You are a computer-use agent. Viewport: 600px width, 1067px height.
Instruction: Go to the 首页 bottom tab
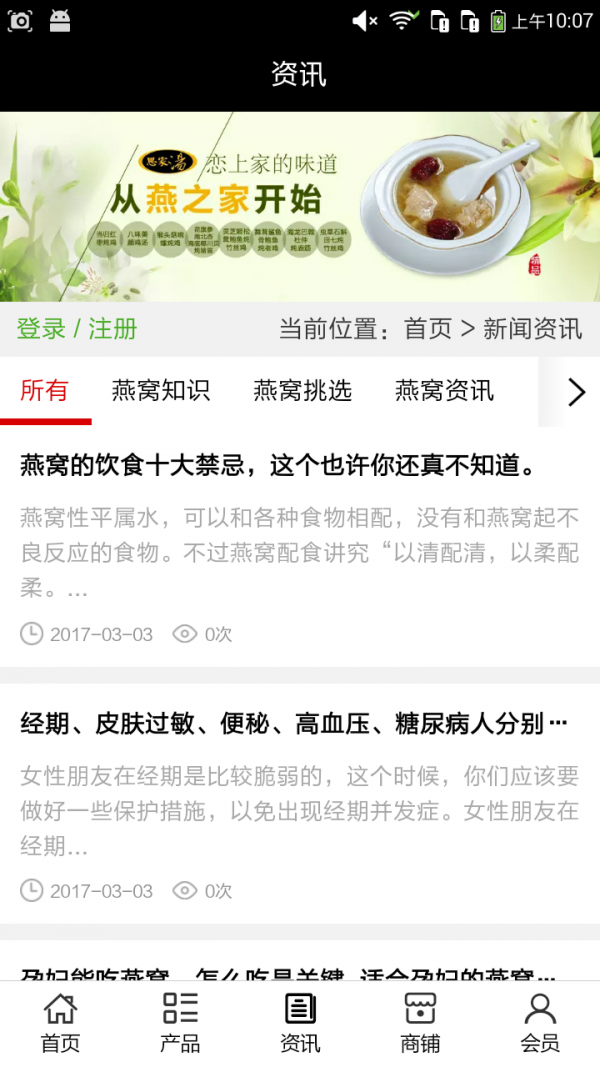click(x=60, y=1024)
